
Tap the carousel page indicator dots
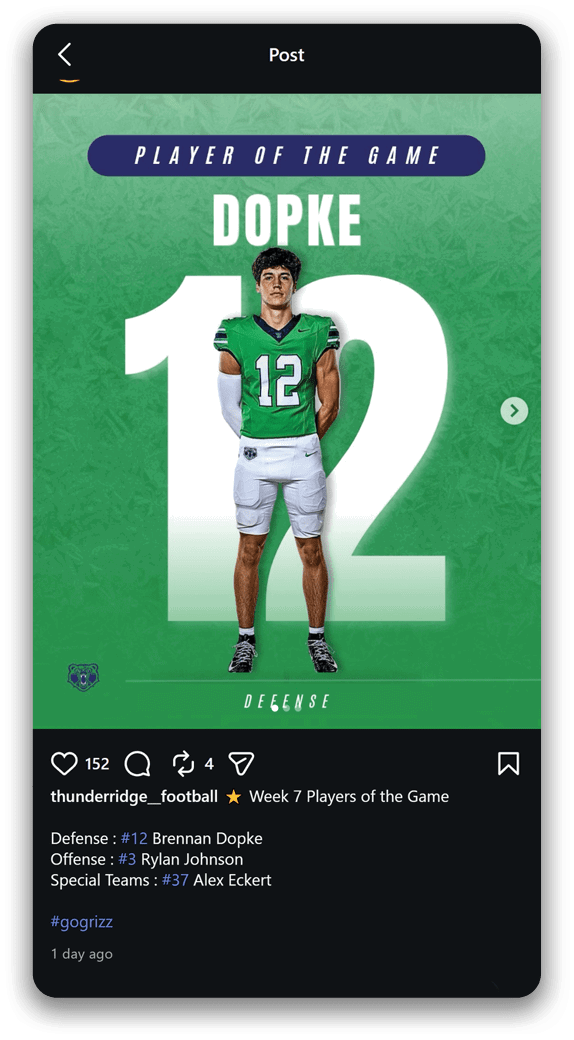point(287,708)
